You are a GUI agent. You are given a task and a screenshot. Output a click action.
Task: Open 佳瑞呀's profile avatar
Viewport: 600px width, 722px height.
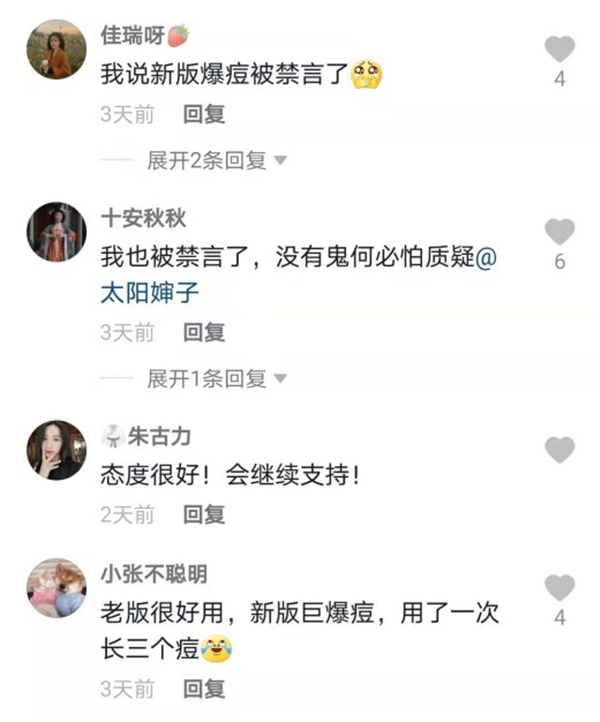point(56,49)
